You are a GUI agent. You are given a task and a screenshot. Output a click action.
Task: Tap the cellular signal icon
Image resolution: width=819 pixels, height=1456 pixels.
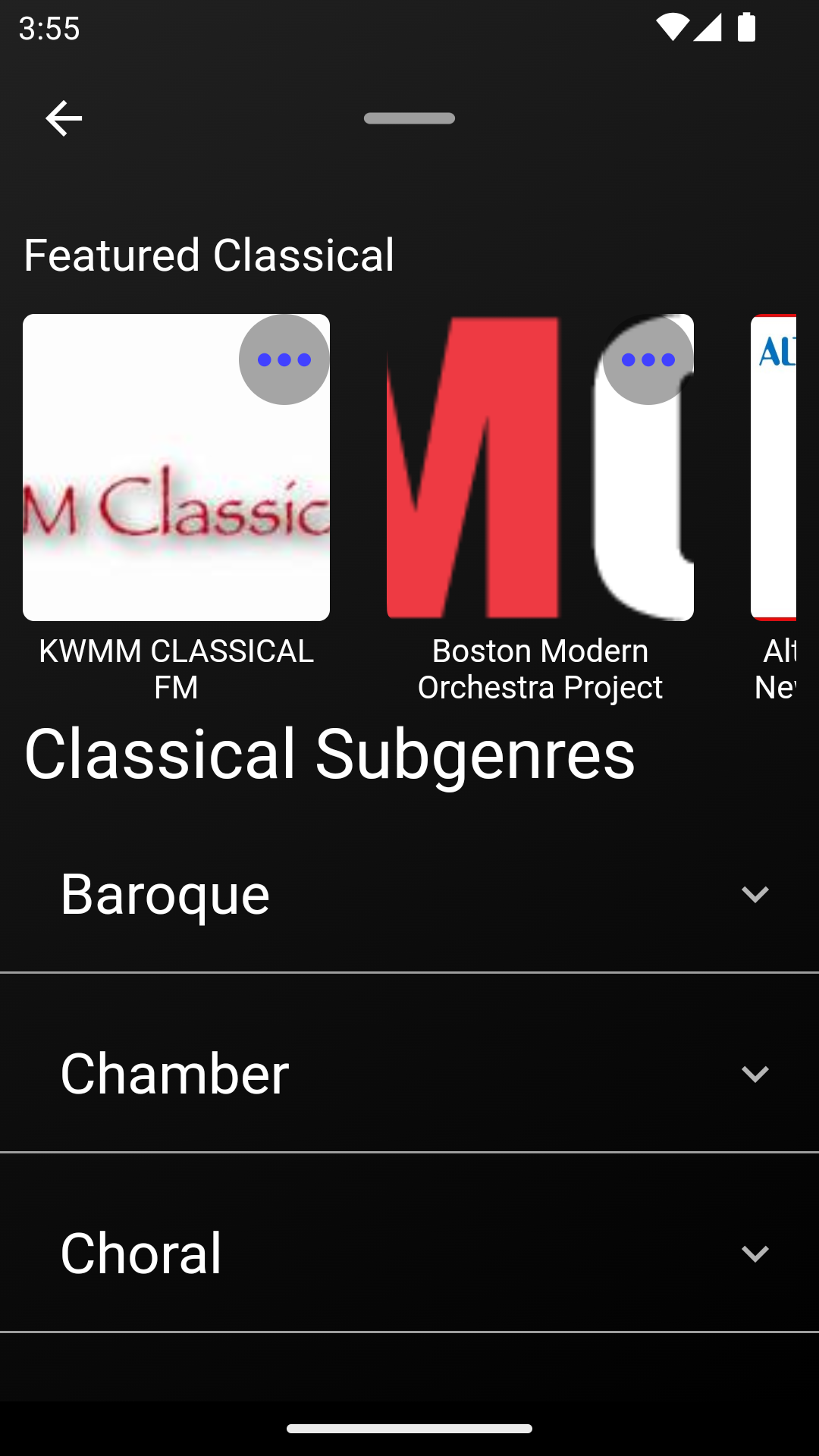[709, 28]
